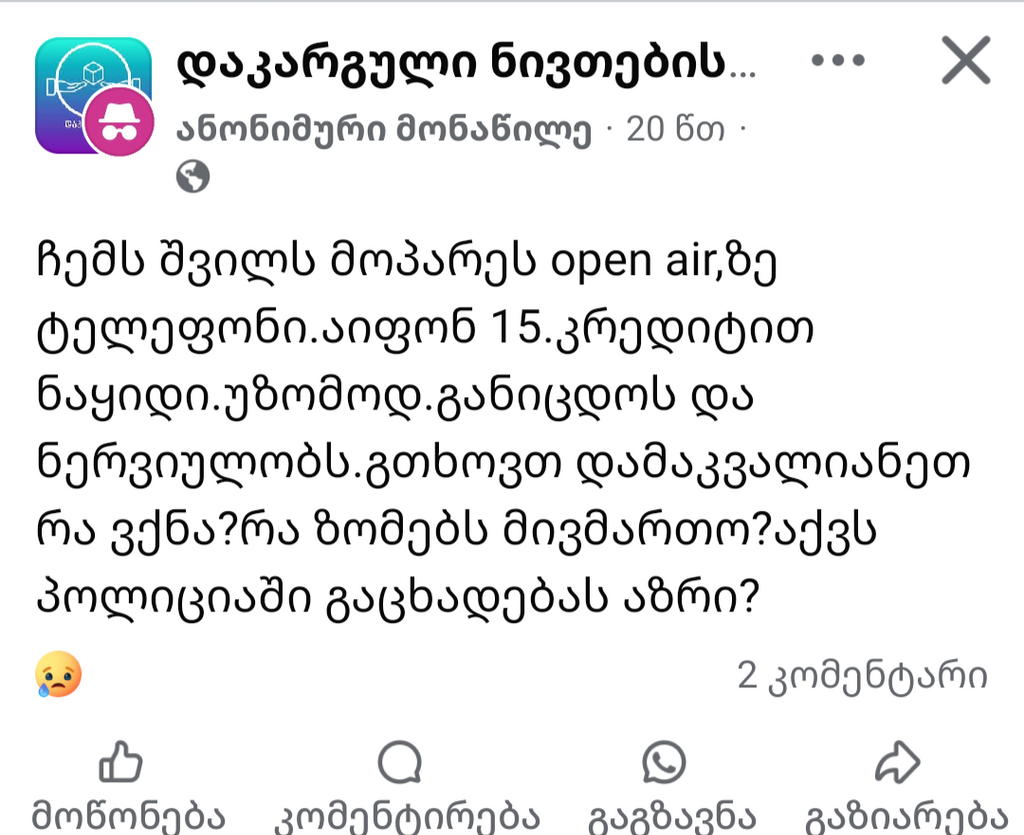Dismiss the post with the X button
Image resolution: width=1024 pixels, height=835 pixels.
[x=965, y=61]
